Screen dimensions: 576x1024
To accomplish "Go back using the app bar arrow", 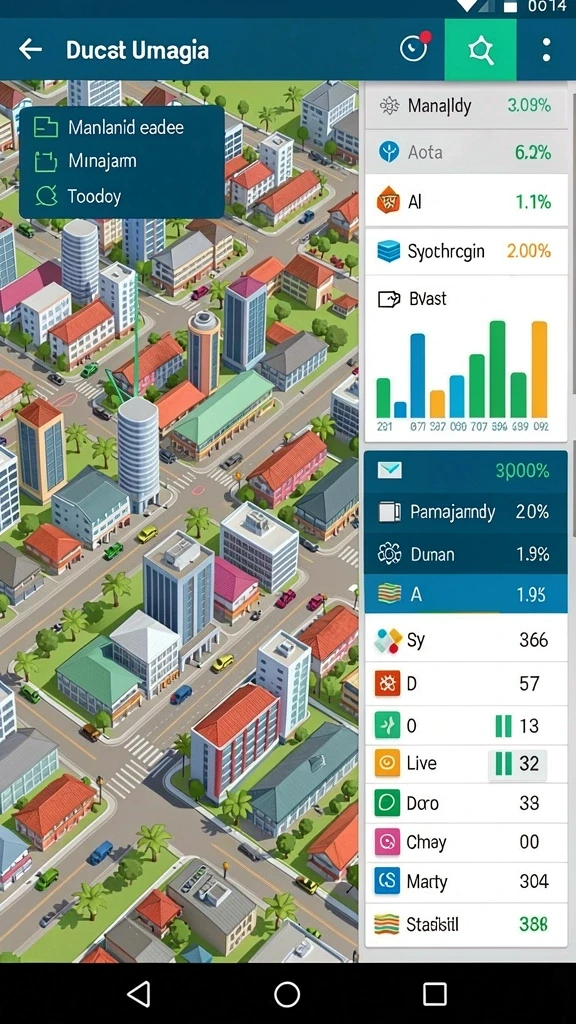I will pos(30,50).
